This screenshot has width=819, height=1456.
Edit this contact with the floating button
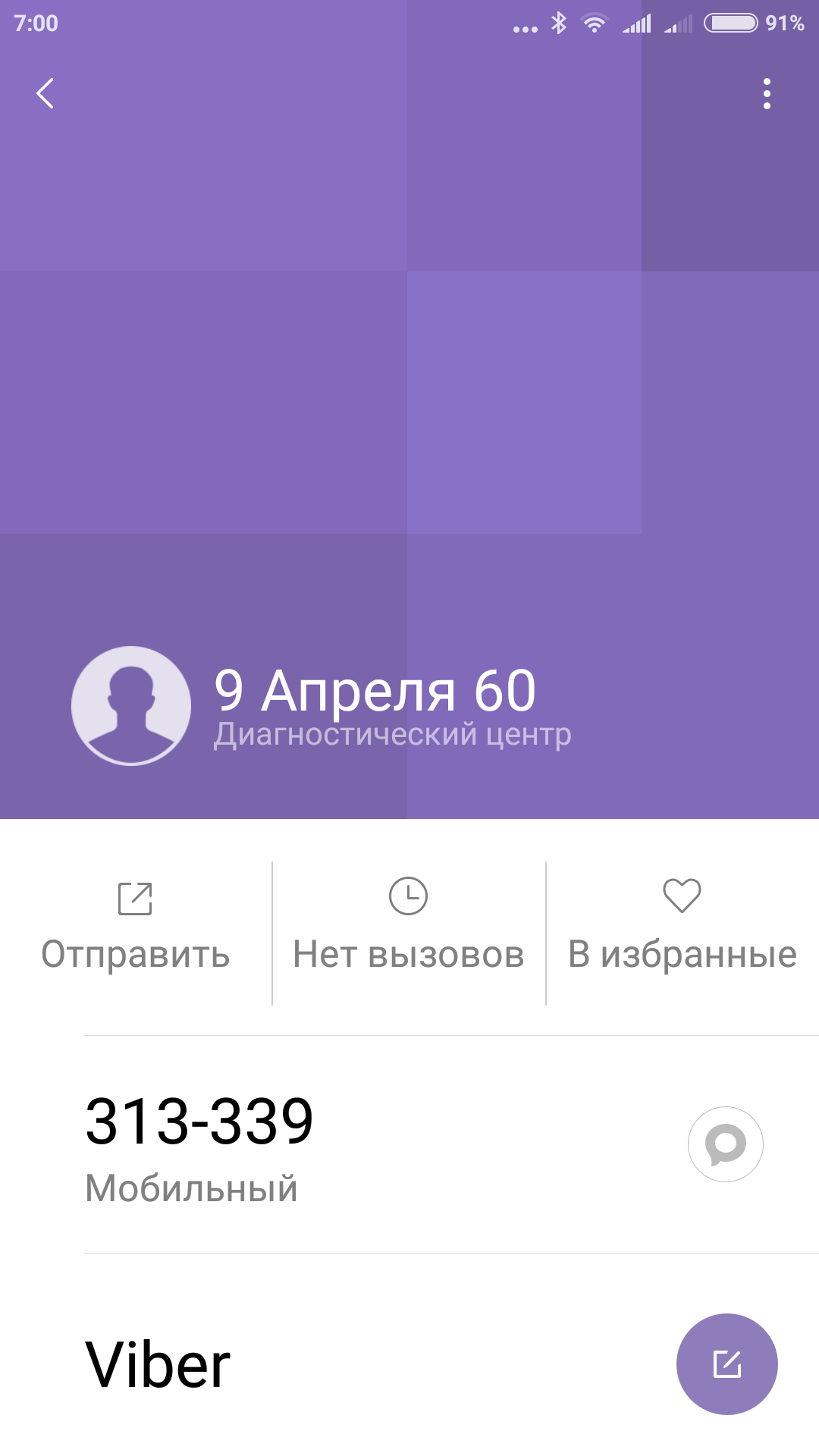[x=726, y=1364]
